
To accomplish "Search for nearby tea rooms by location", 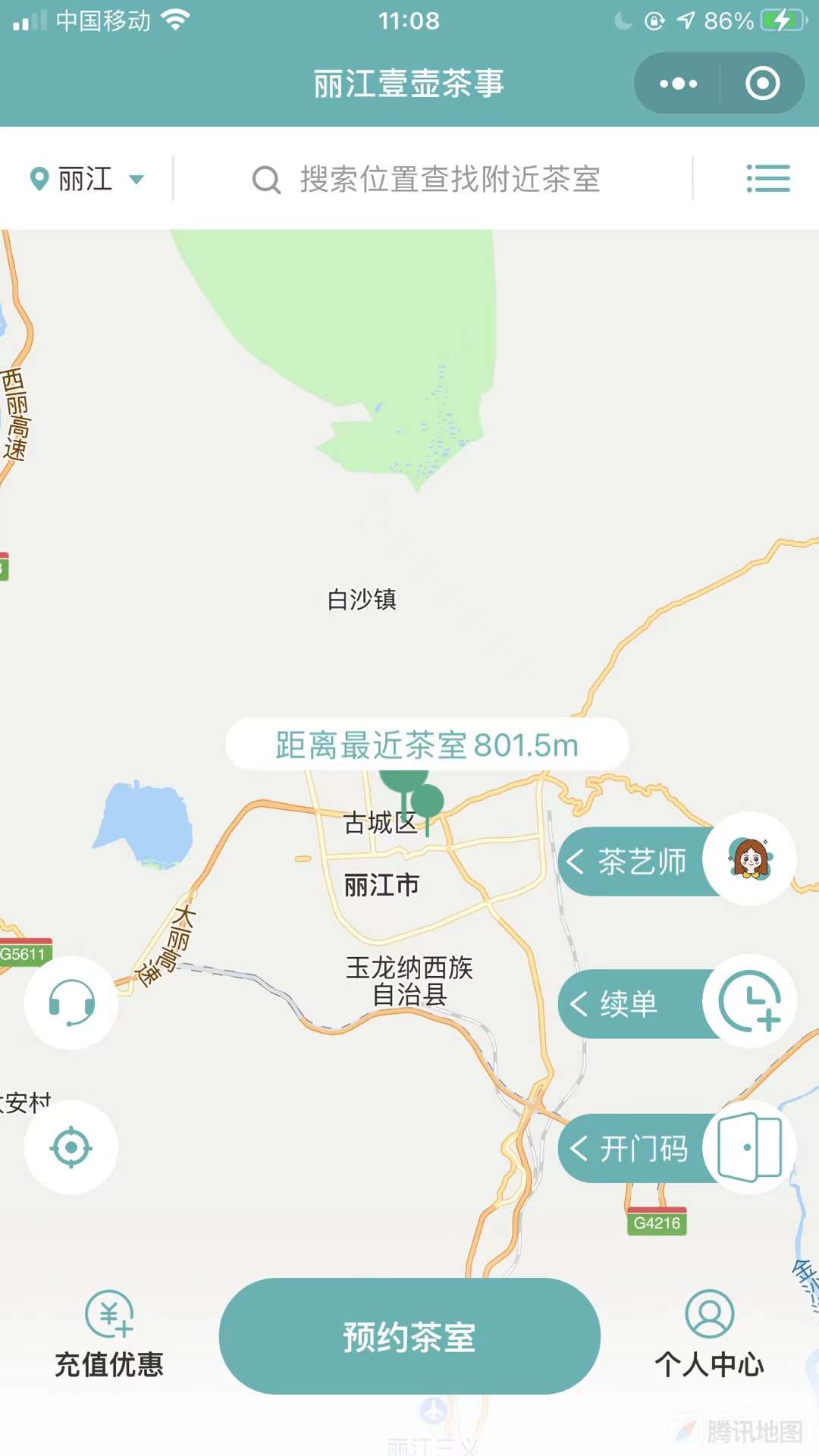I will pos(449,180).
